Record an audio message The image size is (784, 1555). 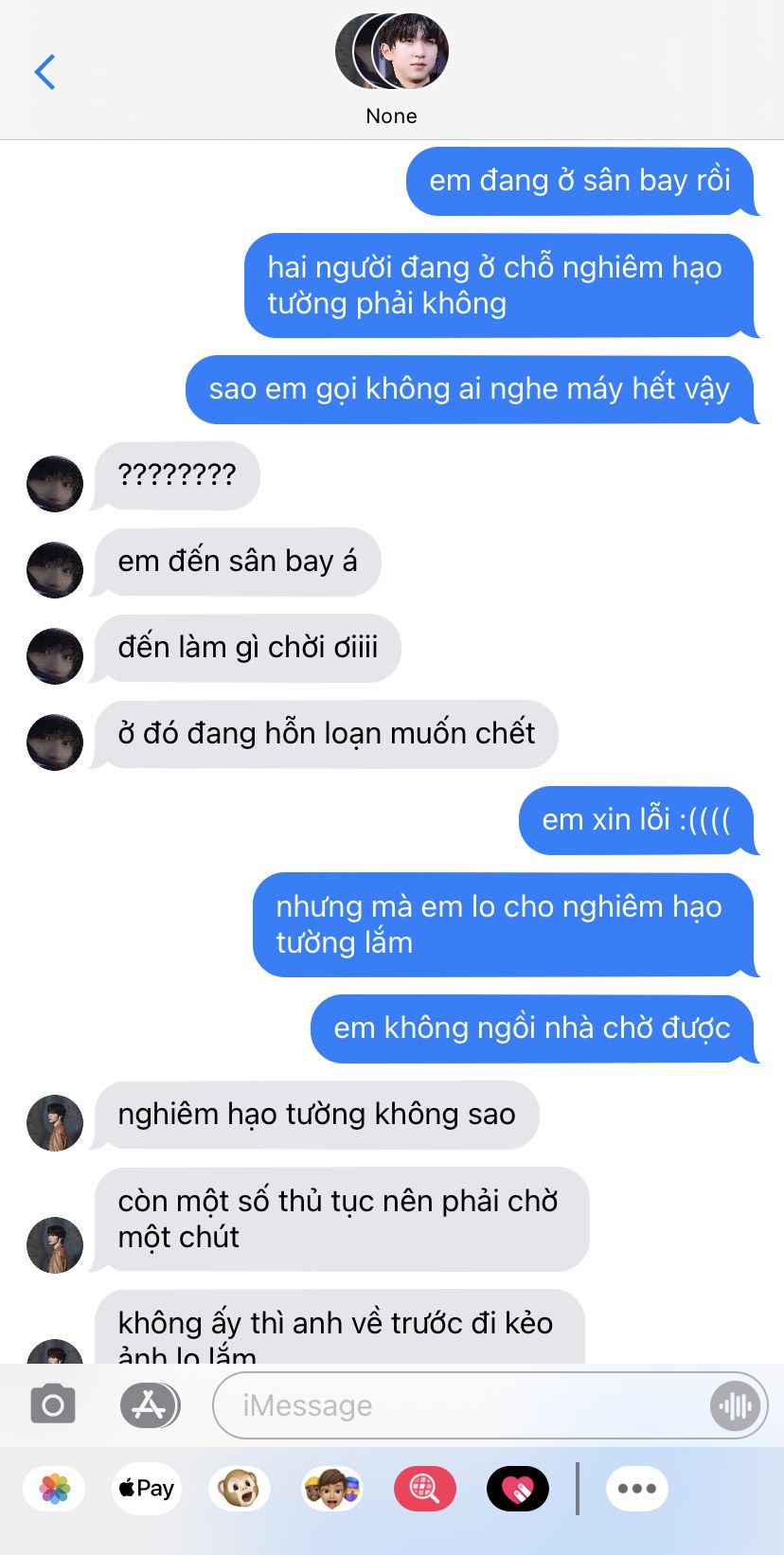point(735,1405)
